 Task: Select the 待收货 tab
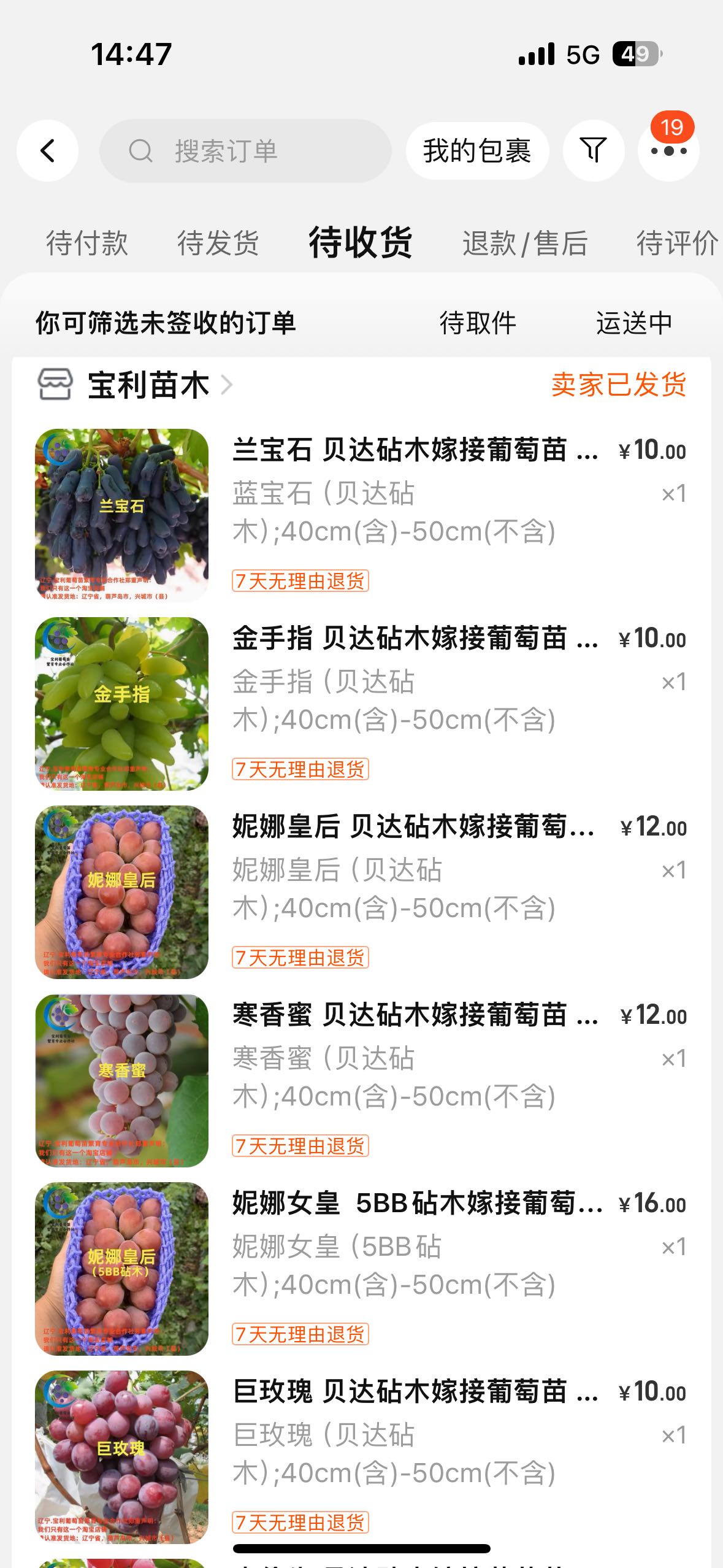pos(361,243)
